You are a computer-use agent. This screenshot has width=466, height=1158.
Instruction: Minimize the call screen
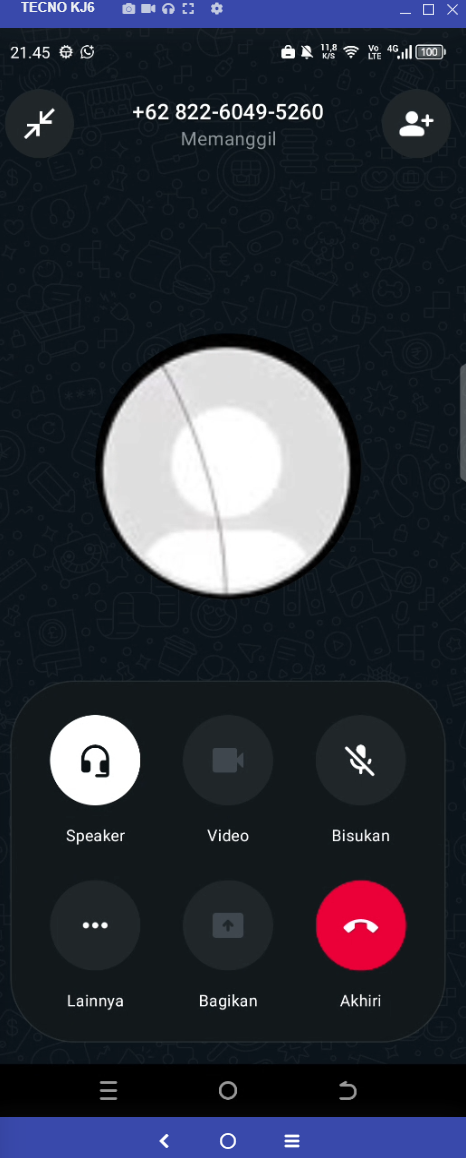(x=39, y=124)
